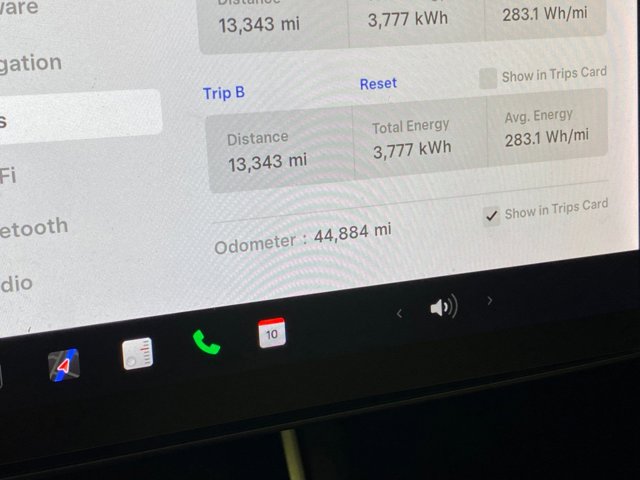Uncheck Show in Trips Card under Trip B
Image resolution: width=640 pixels, height=480 pixels.
491,216
